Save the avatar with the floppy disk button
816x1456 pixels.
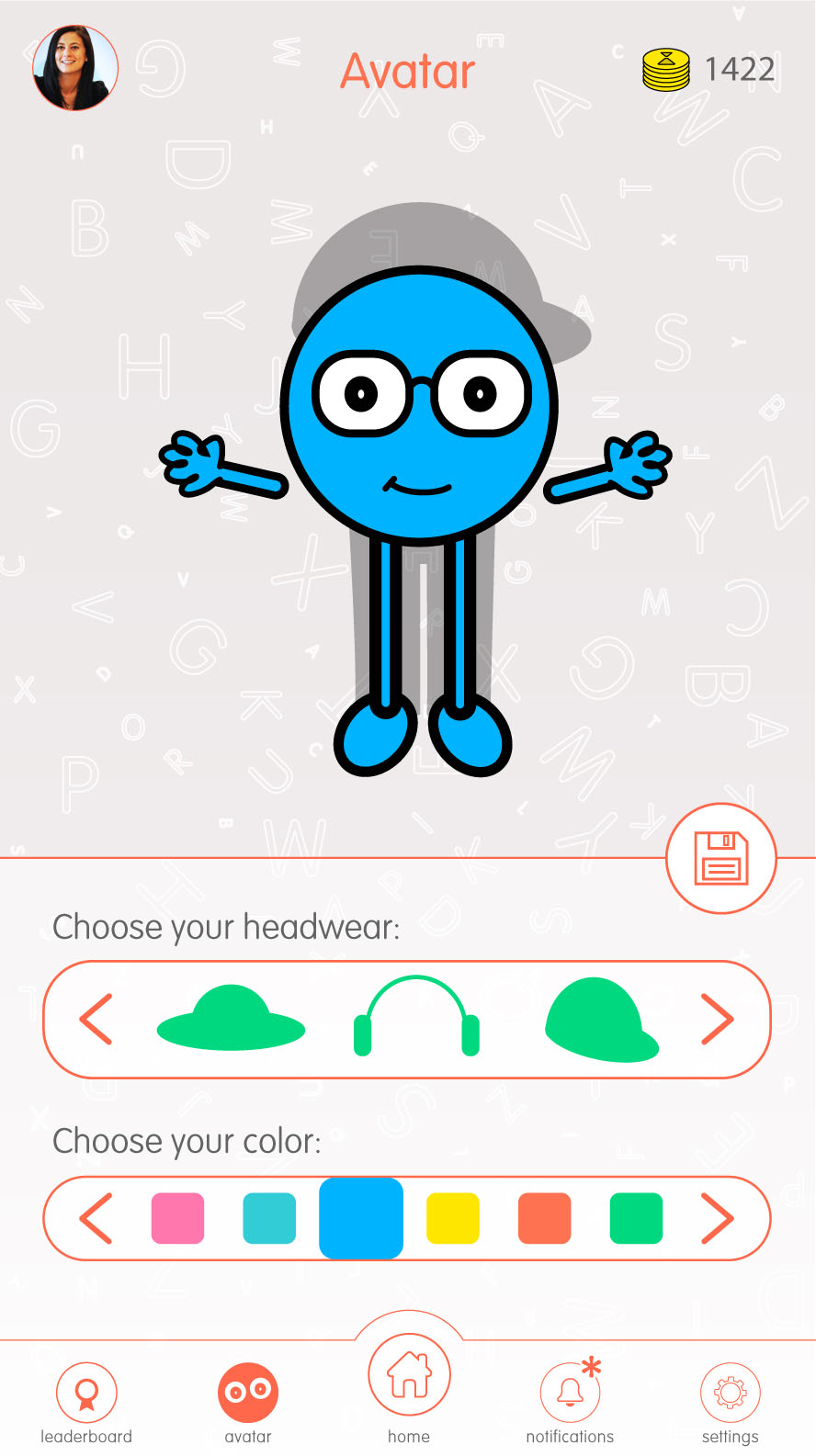pos(721,858)
